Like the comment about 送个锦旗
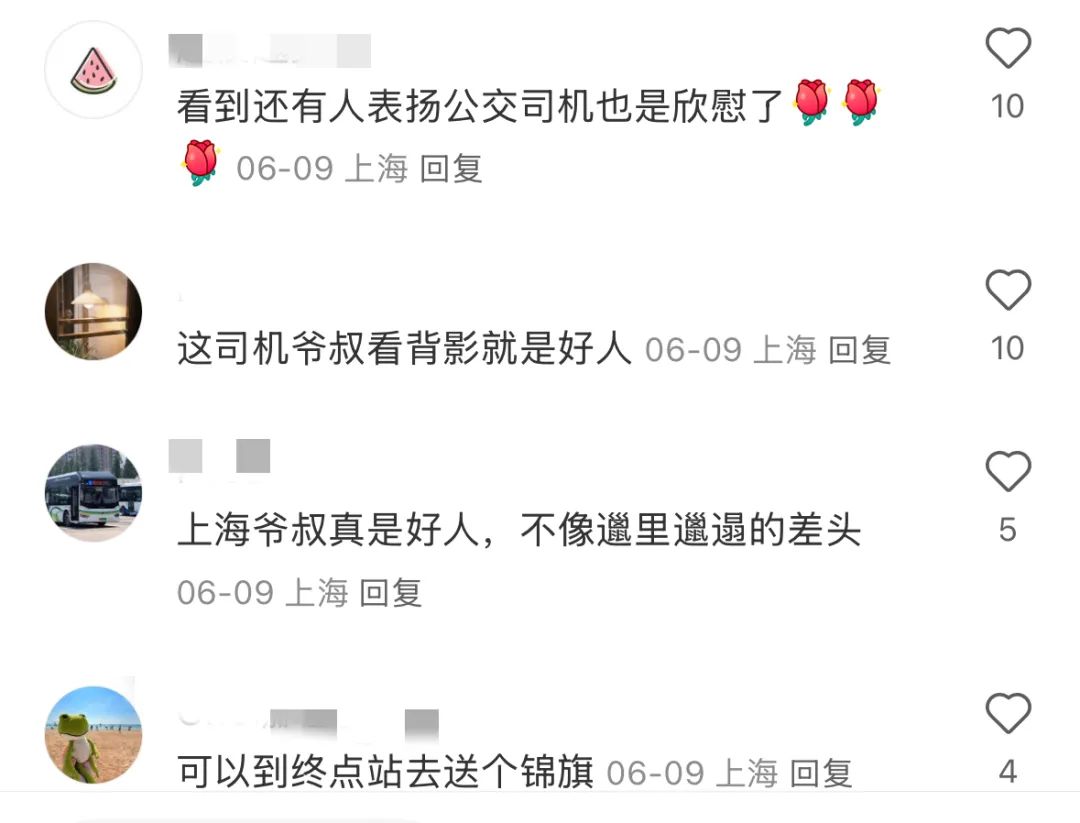This screenshot has width=1080, height=823. (x=1007, y=714)
